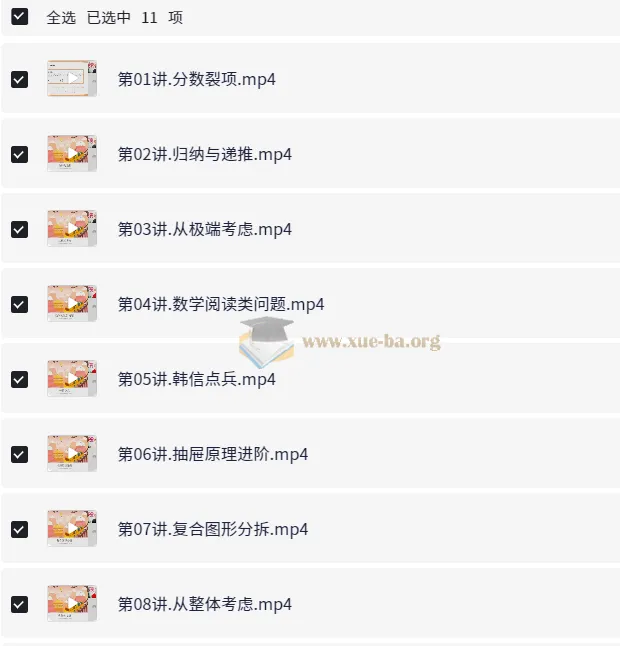Toggle checkbox beside 第05讲.韩信点兵.mp4

19,379
